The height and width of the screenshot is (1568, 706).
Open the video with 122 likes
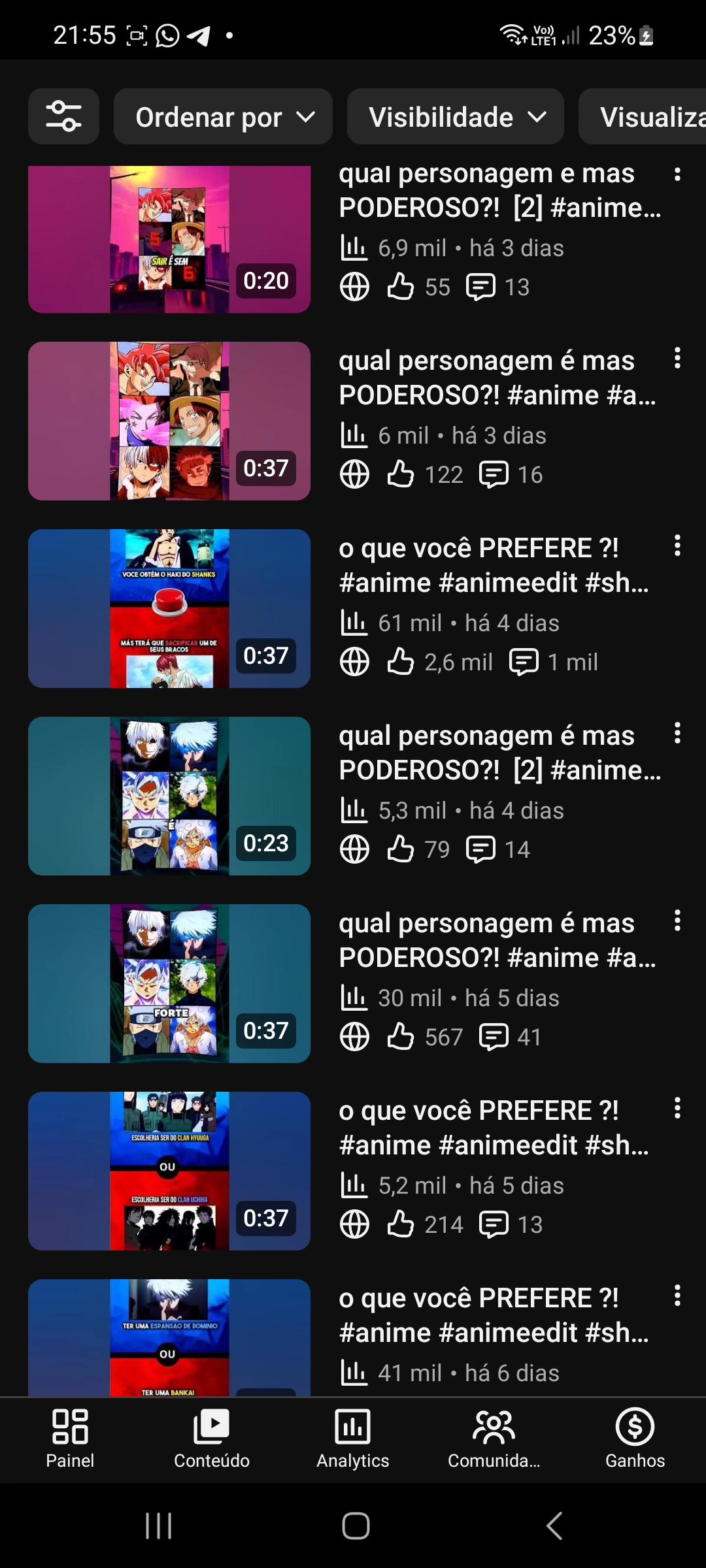click(169, 421)
